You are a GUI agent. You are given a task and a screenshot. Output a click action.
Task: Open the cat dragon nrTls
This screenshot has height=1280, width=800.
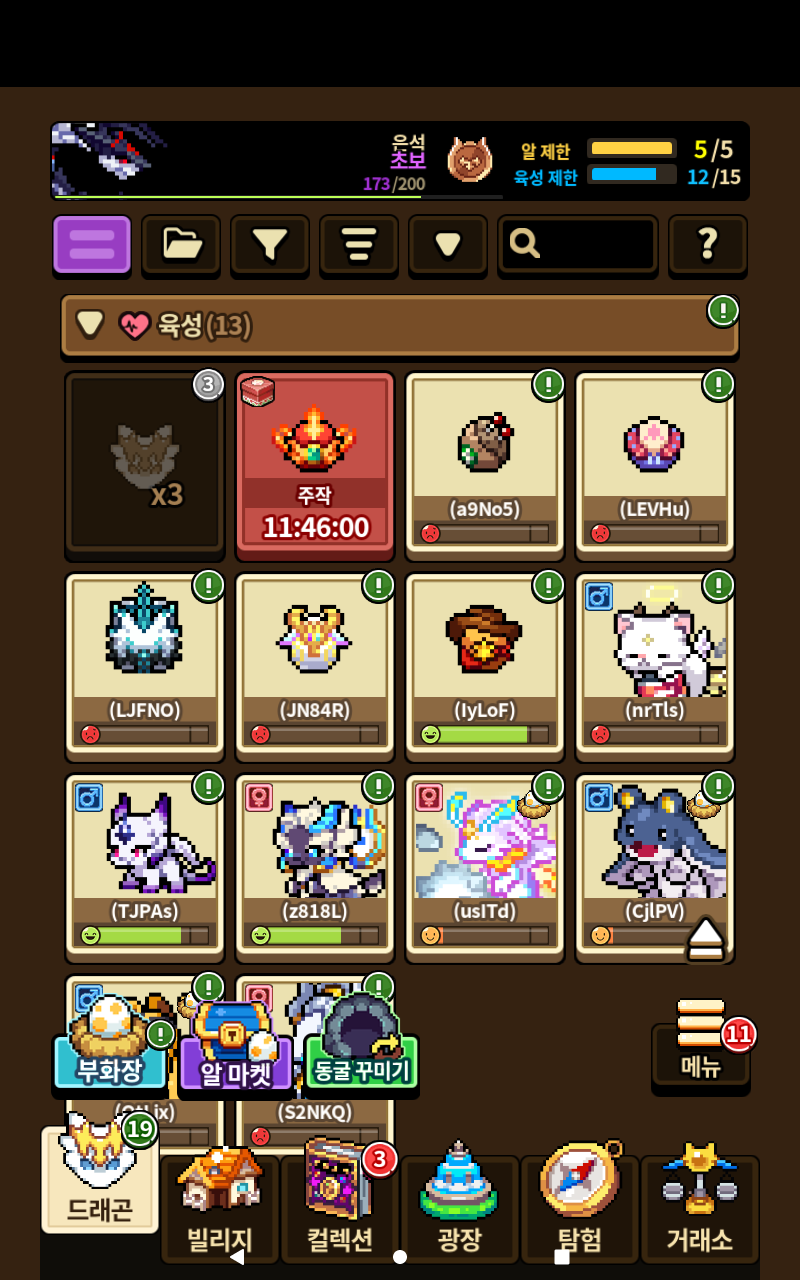(x=655, y=663)
